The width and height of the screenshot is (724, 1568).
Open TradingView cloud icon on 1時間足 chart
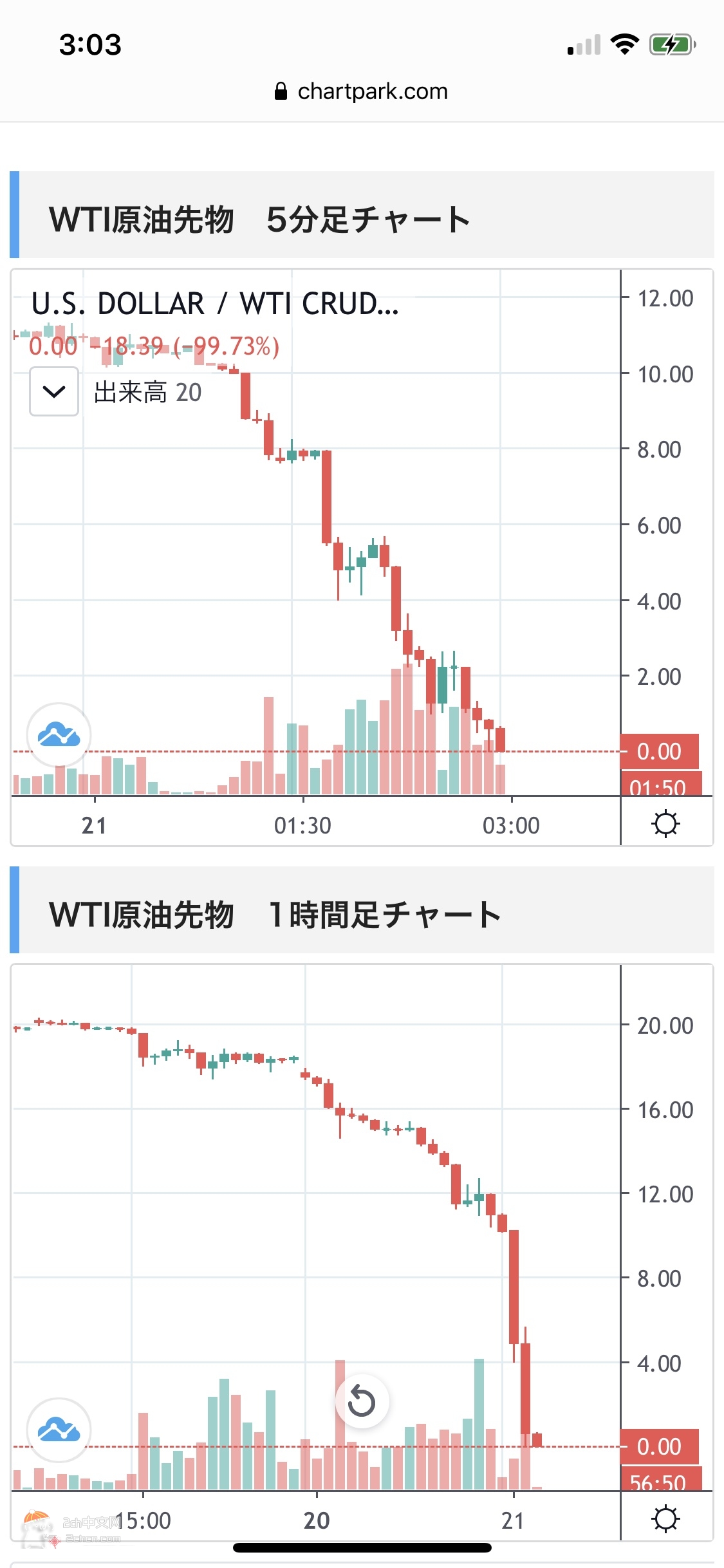pos(59,1430)
